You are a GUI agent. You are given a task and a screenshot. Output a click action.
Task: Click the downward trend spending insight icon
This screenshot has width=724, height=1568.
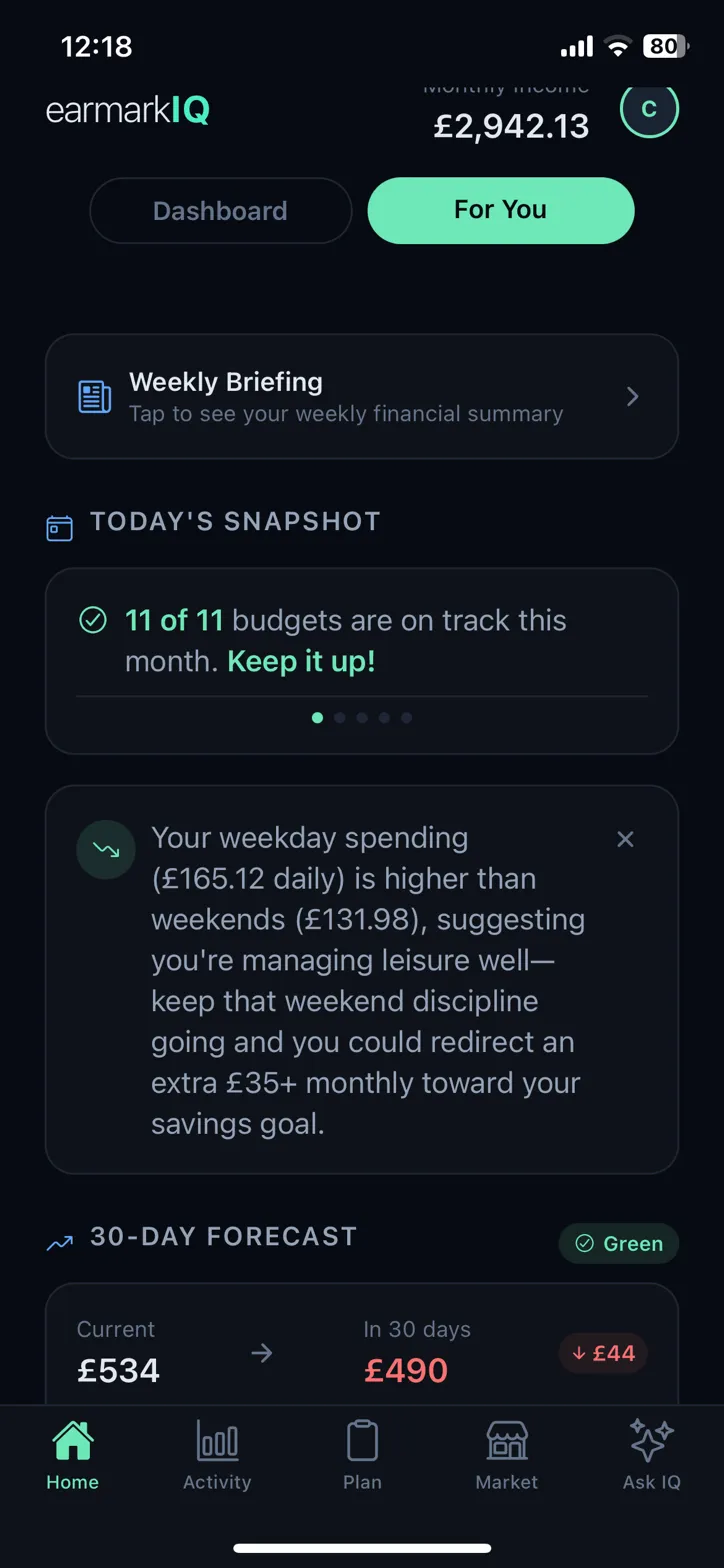coord(106,849)
